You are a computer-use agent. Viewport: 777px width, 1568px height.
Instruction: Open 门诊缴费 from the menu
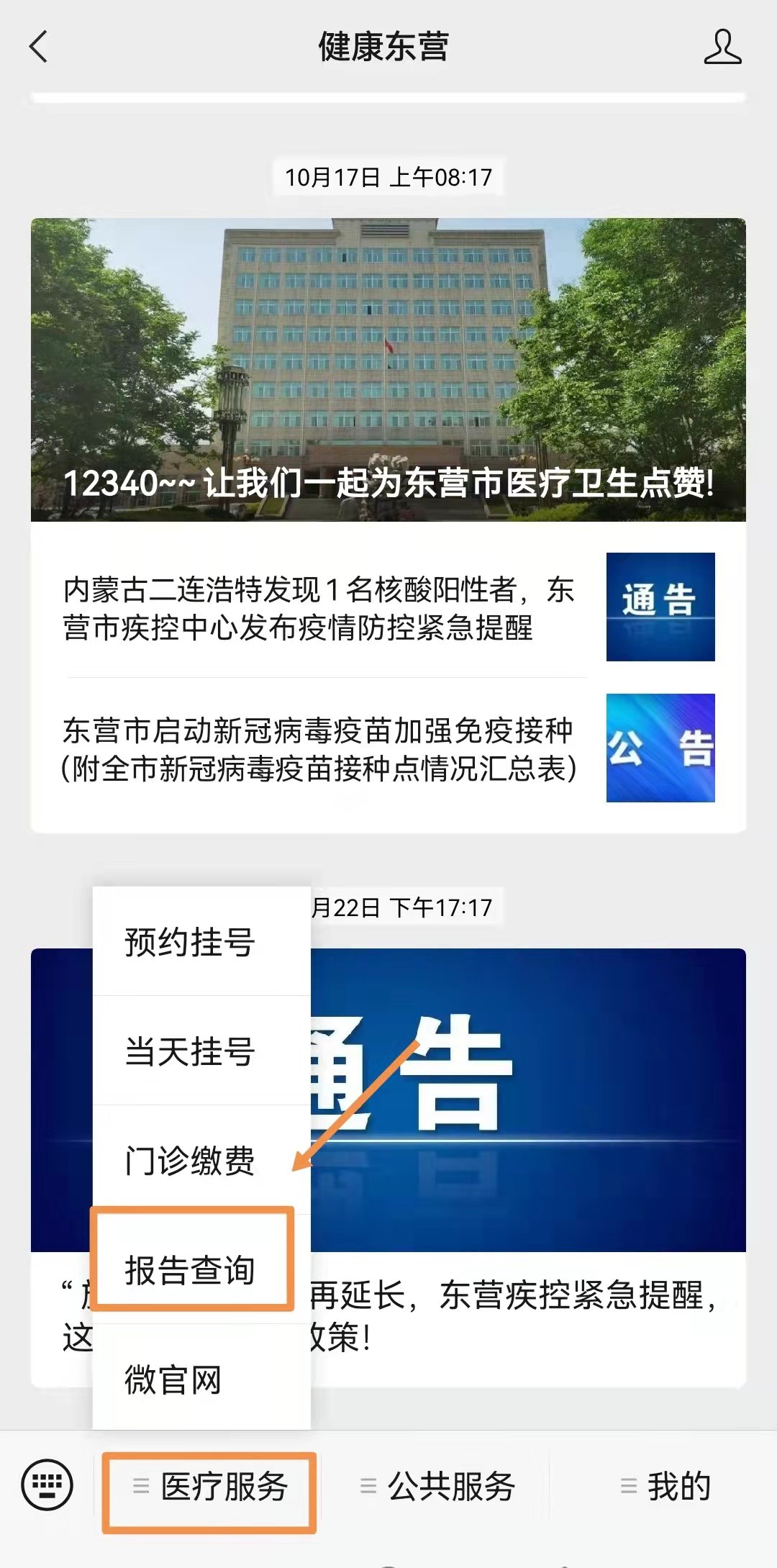coord(190,1161)
